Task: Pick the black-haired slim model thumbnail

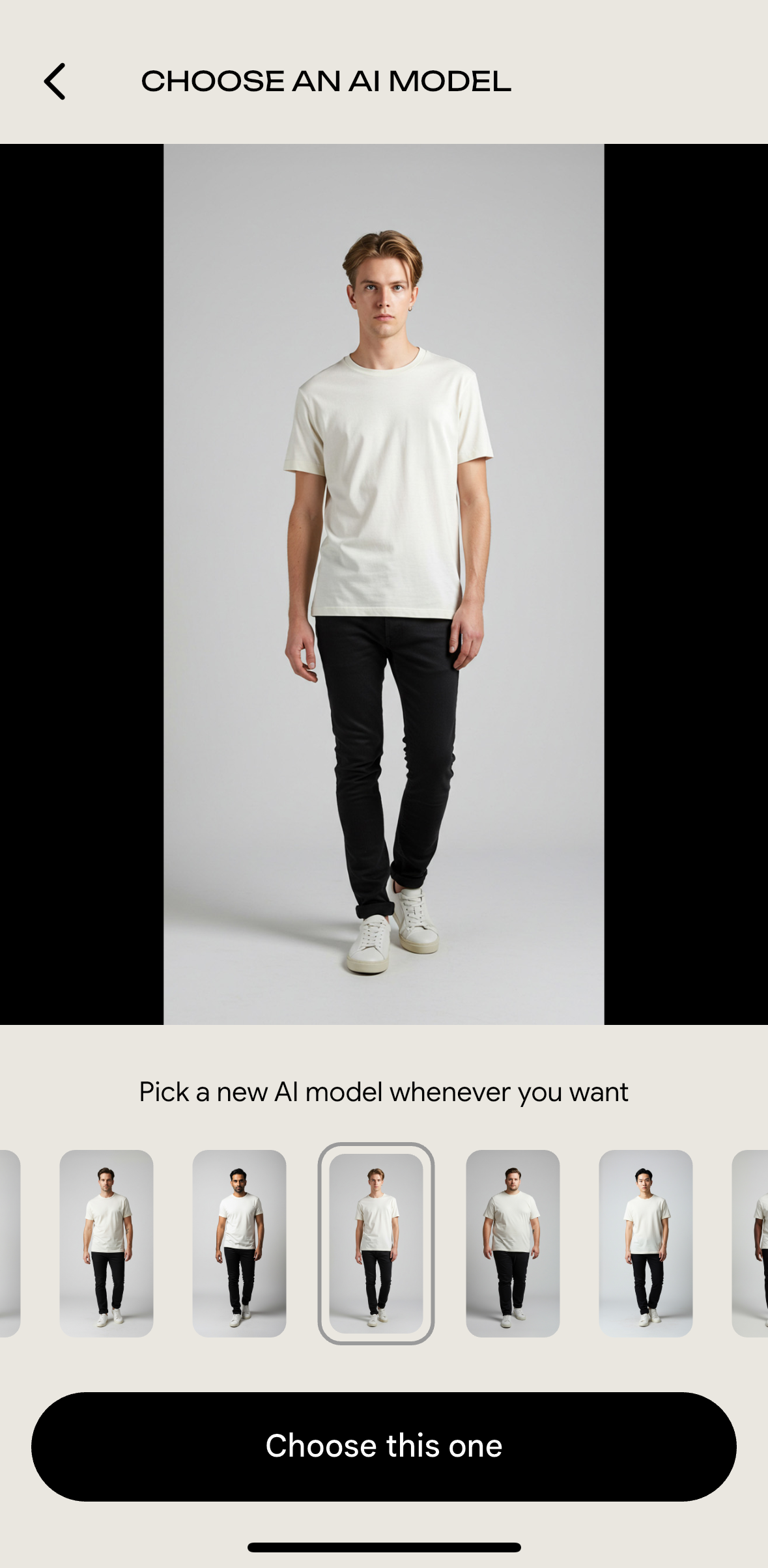Action: [645, 1242]
